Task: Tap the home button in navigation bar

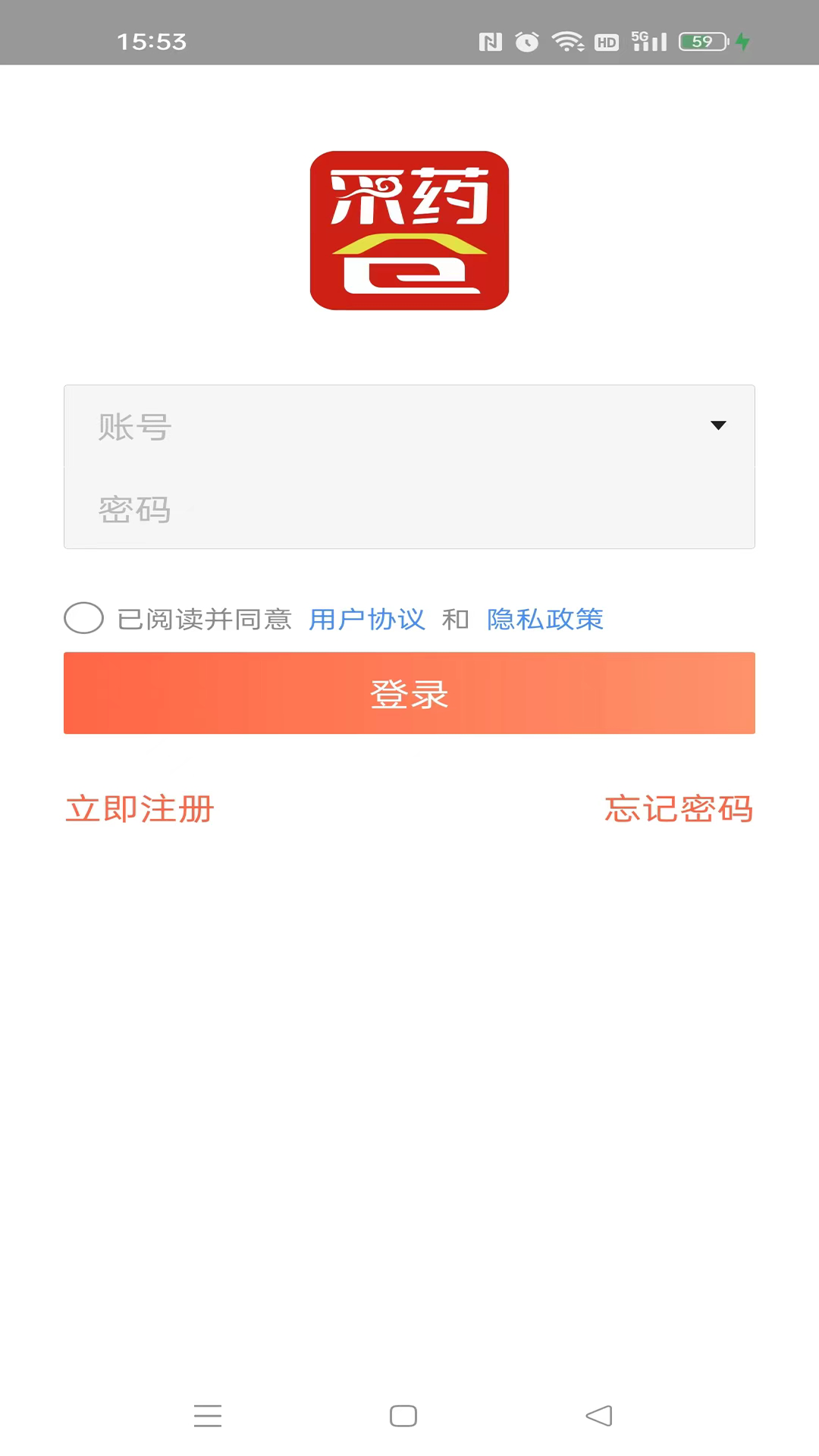Action: point(403,1415)
